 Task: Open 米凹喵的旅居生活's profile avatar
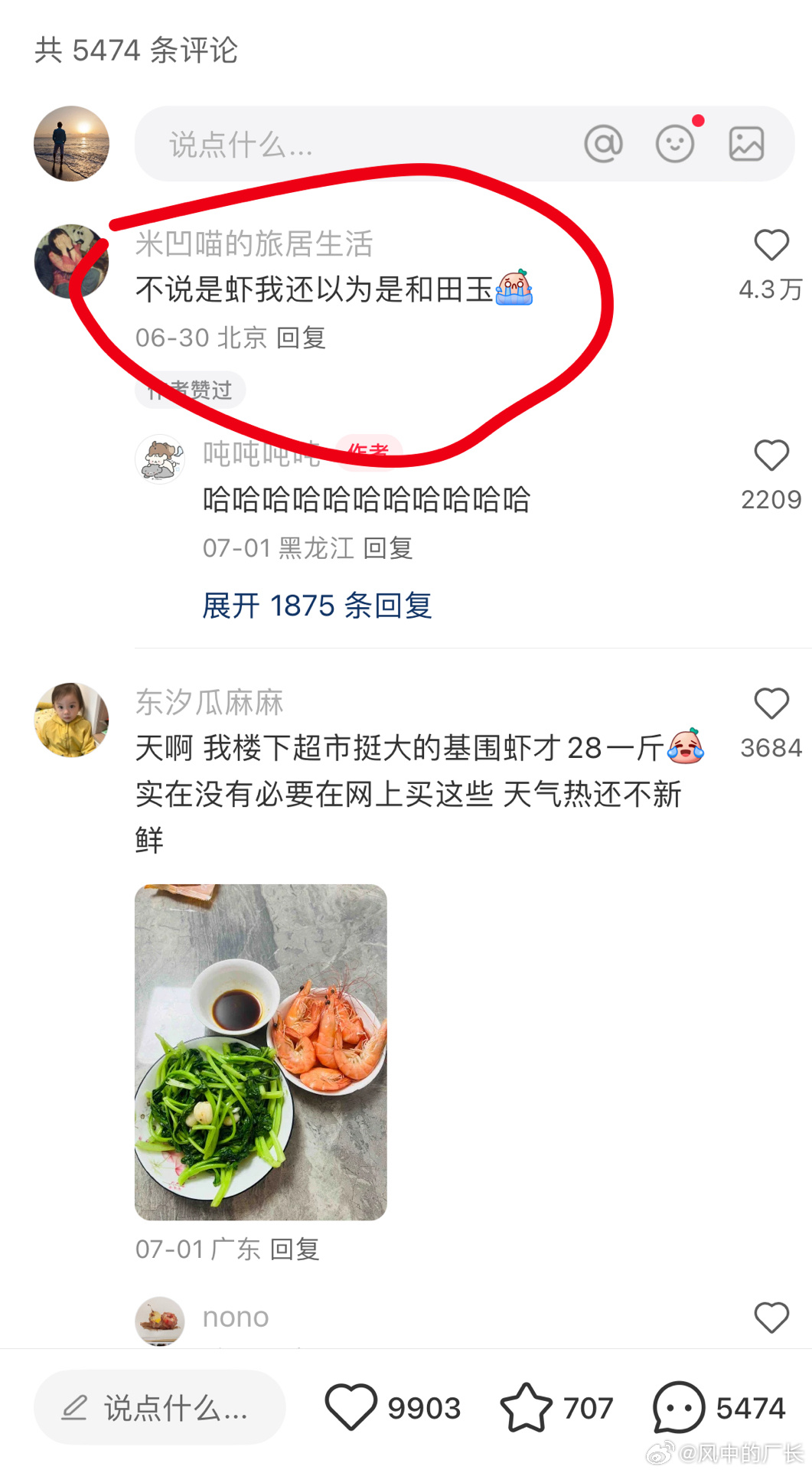coord(71,261)
